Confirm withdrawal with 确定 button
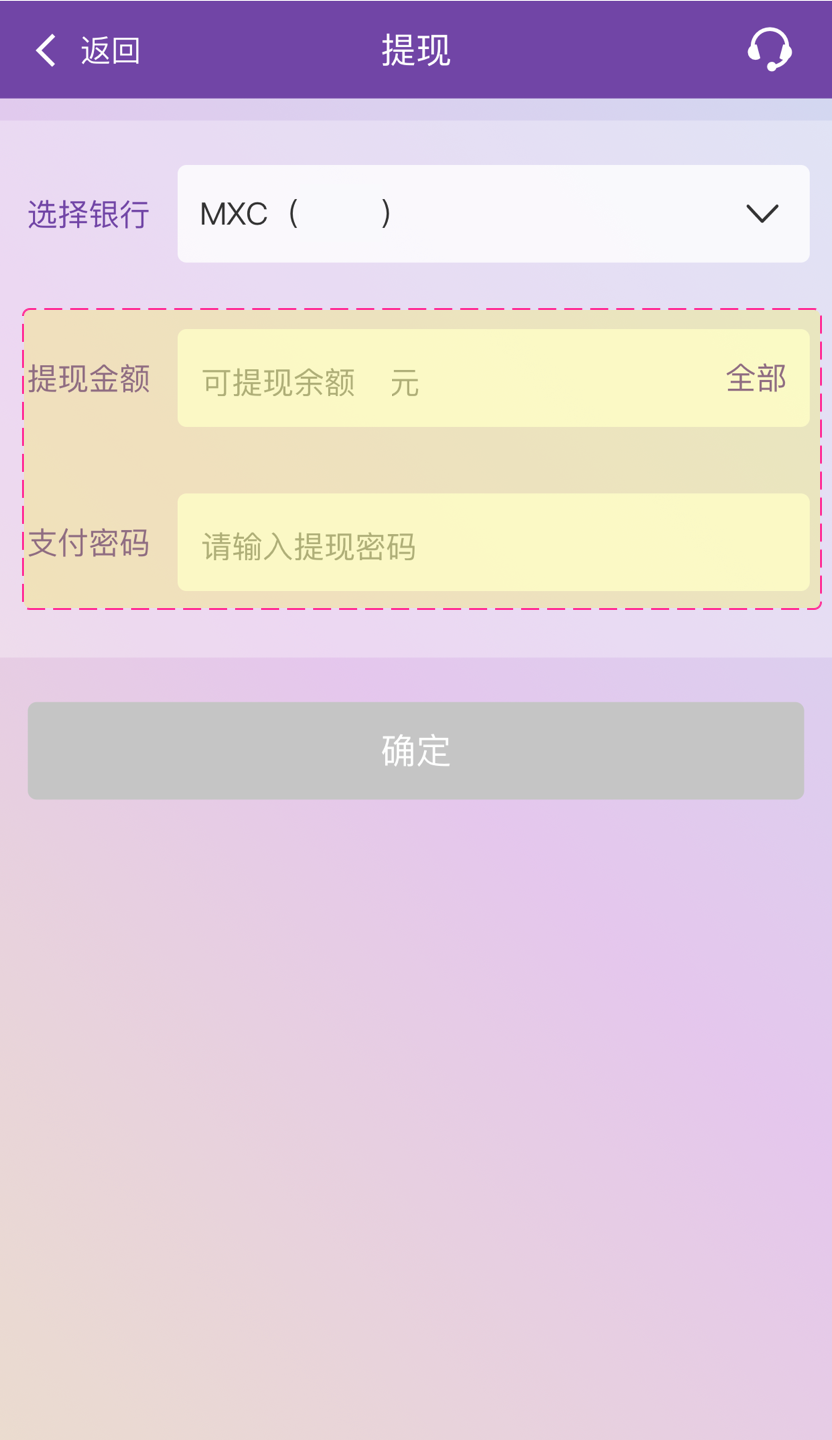The image size is (832, 1440). click(415, 750)
